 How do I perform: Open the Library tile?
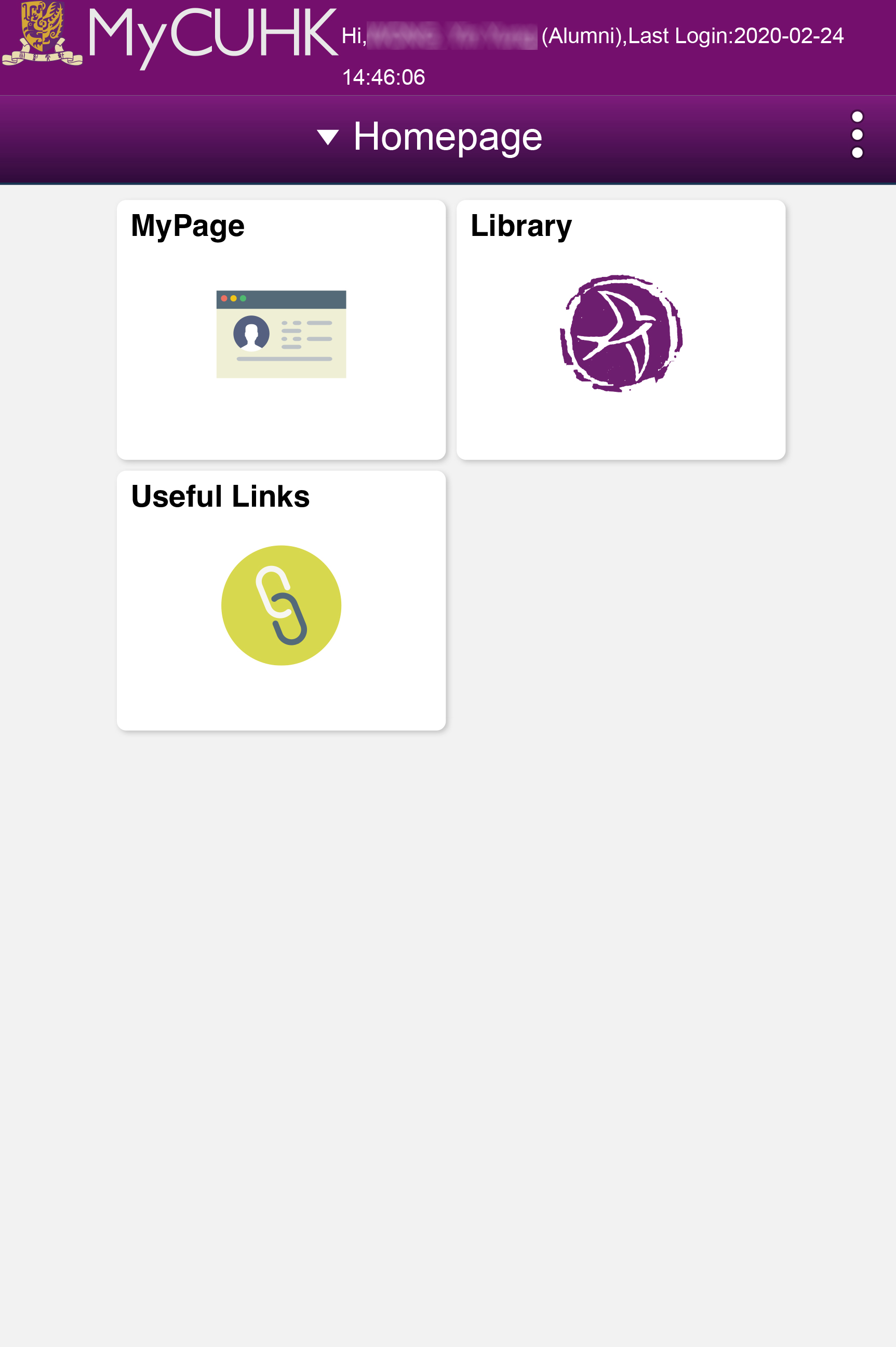click(x=621, y=330)
